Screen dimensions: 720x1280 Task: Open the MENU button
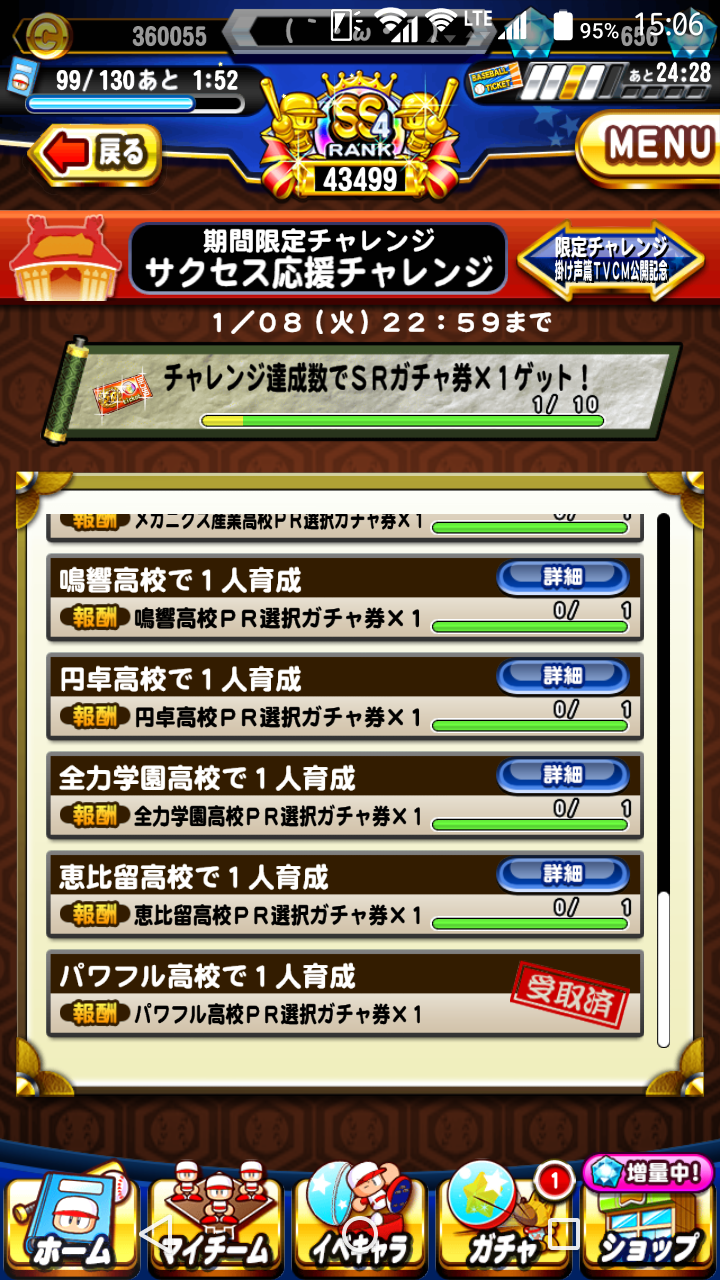[x=654, y=144]
